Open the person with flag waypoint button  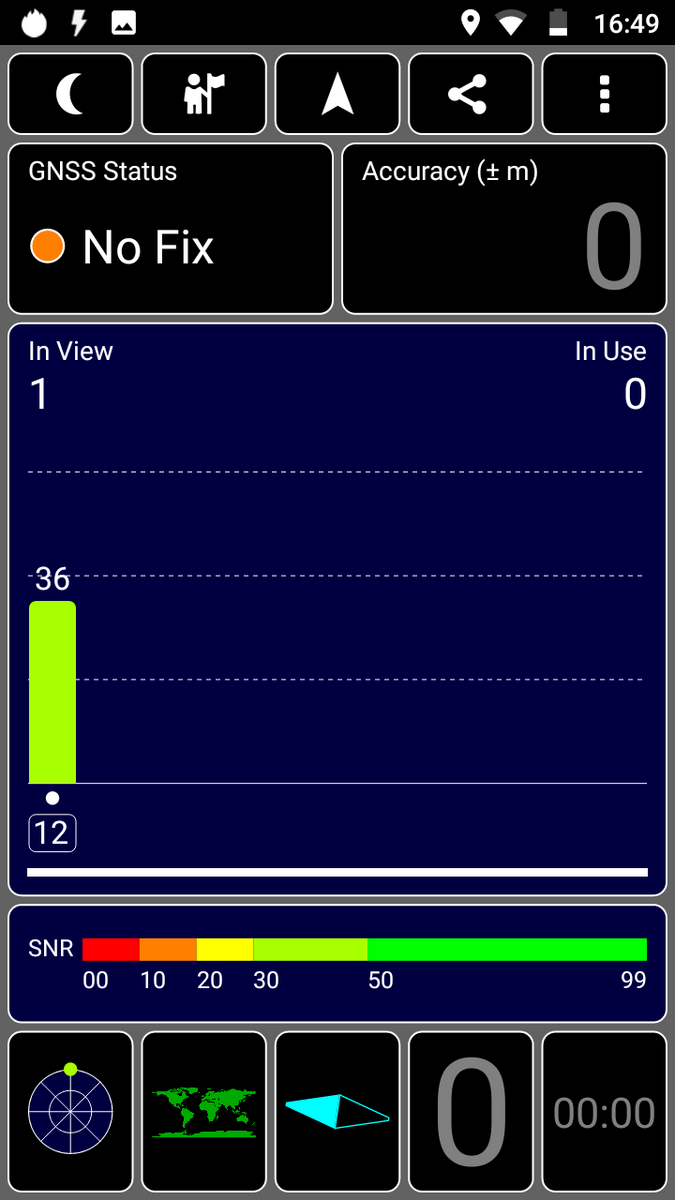(204, 94)
